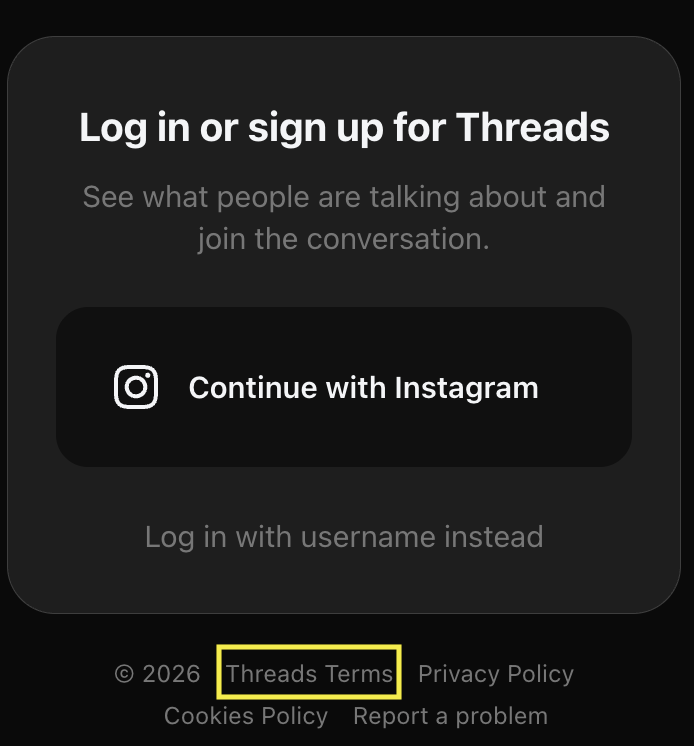Choose Log in with username instead

point(343,537)
